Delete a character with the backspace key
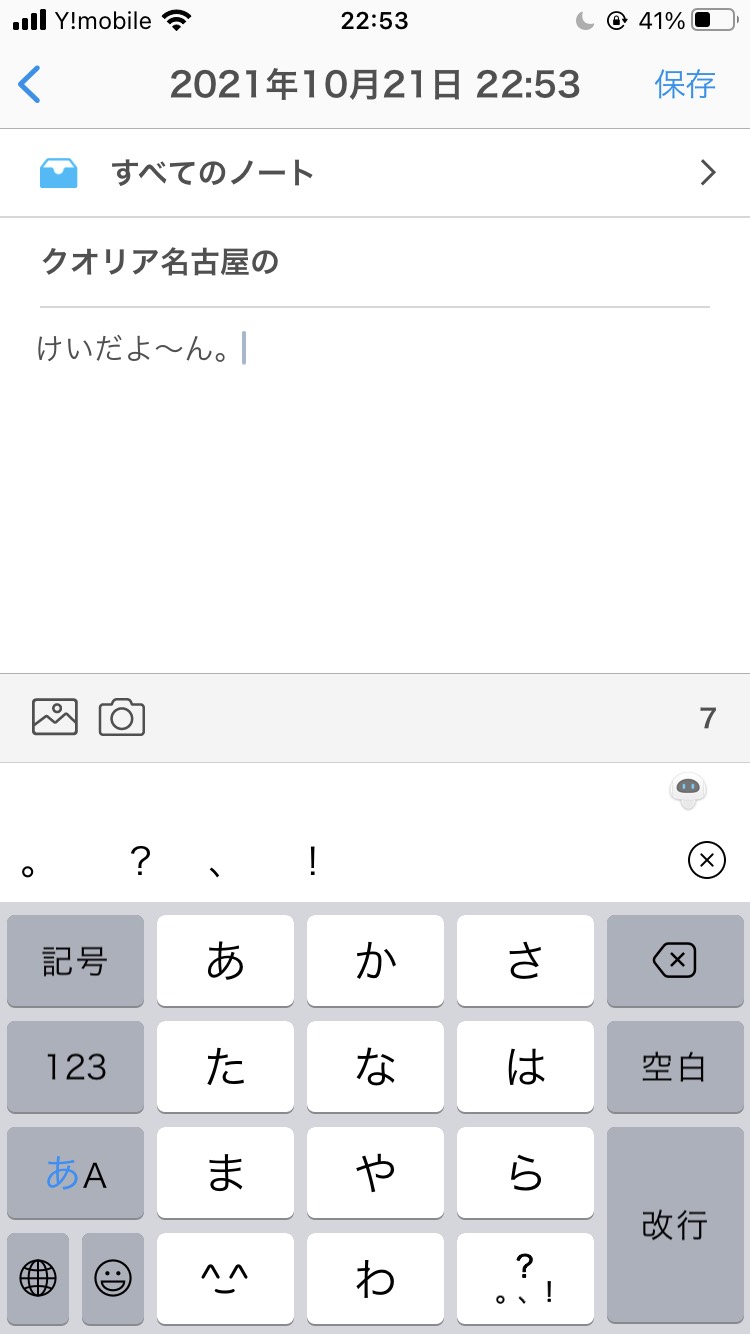The height and width of the screenshot is (1334, 750). [x=675, y=961]
